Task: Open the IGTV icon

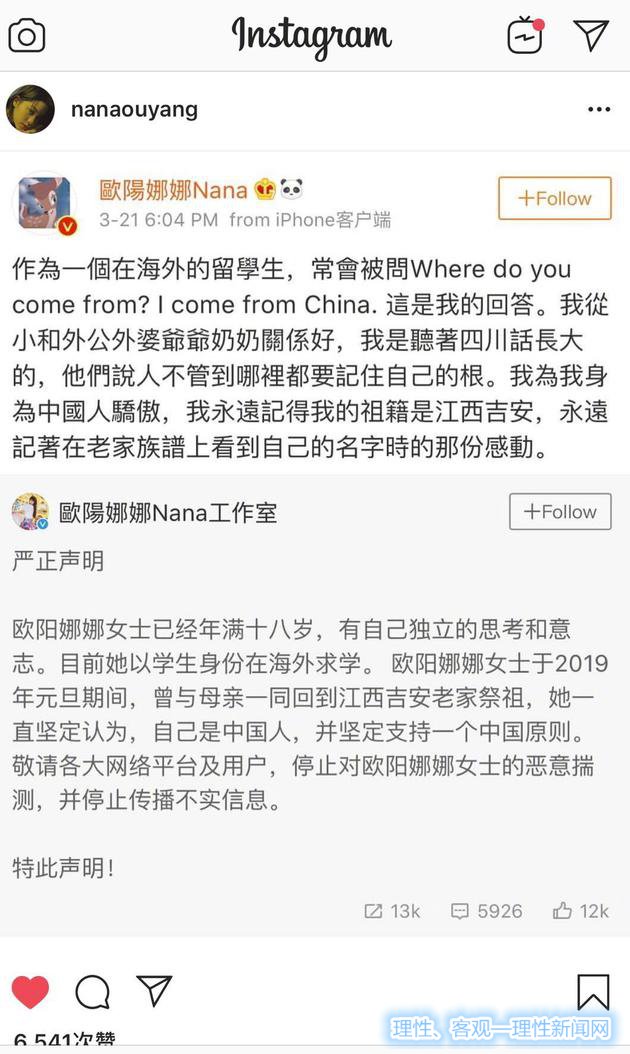Action: tap(525, 36)
